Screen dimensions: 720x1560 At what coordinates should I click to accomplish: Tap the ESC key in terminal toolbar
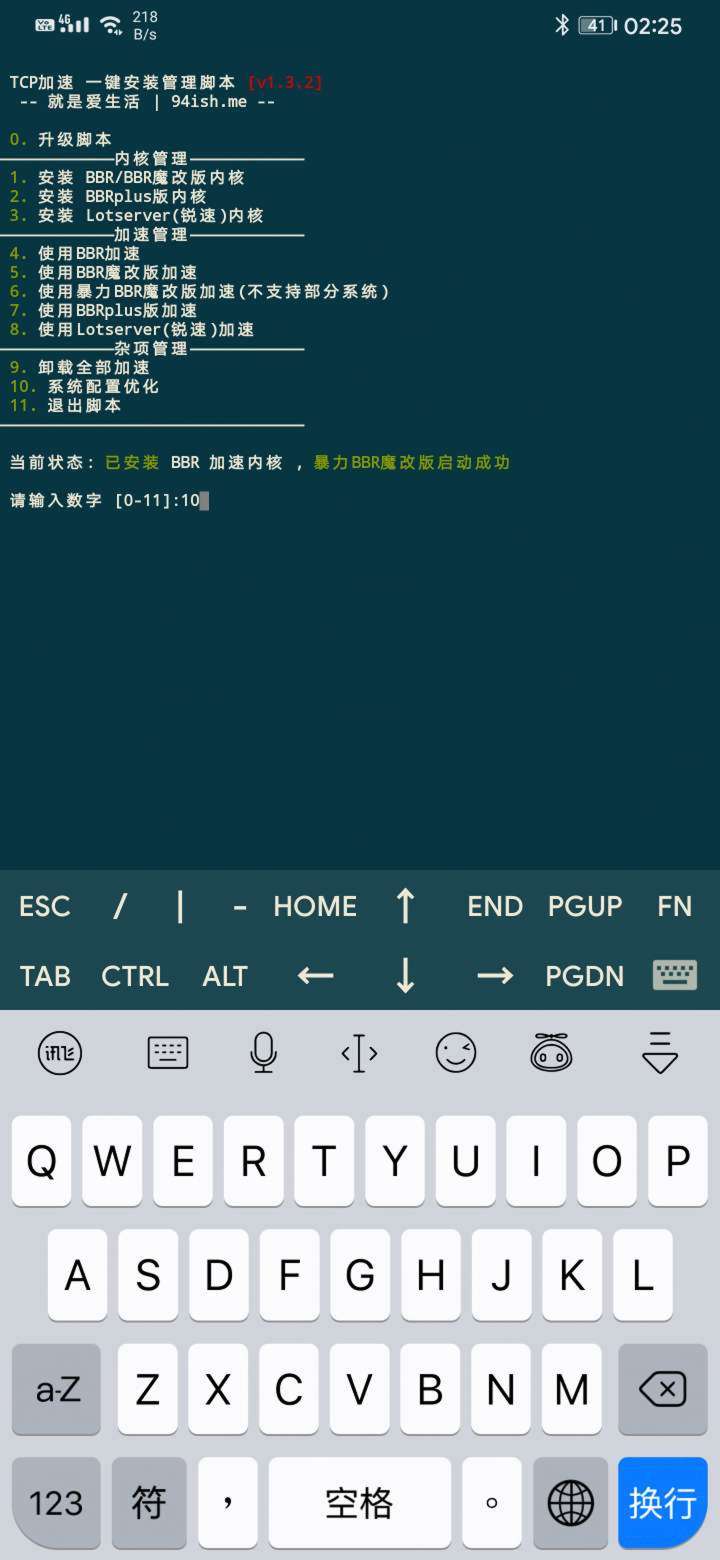45,906
